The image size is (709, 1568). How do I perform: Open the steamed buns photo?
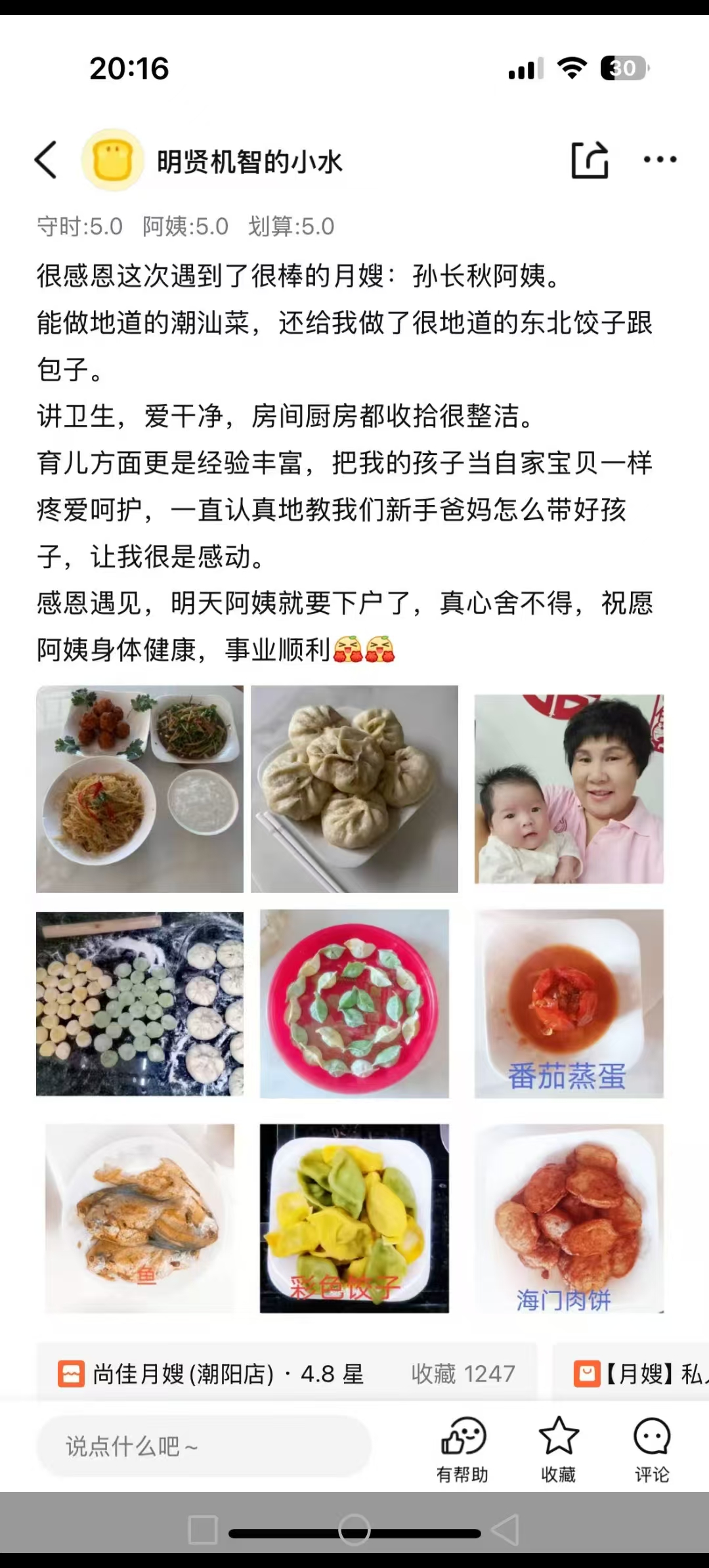click(x=354, y=789)
